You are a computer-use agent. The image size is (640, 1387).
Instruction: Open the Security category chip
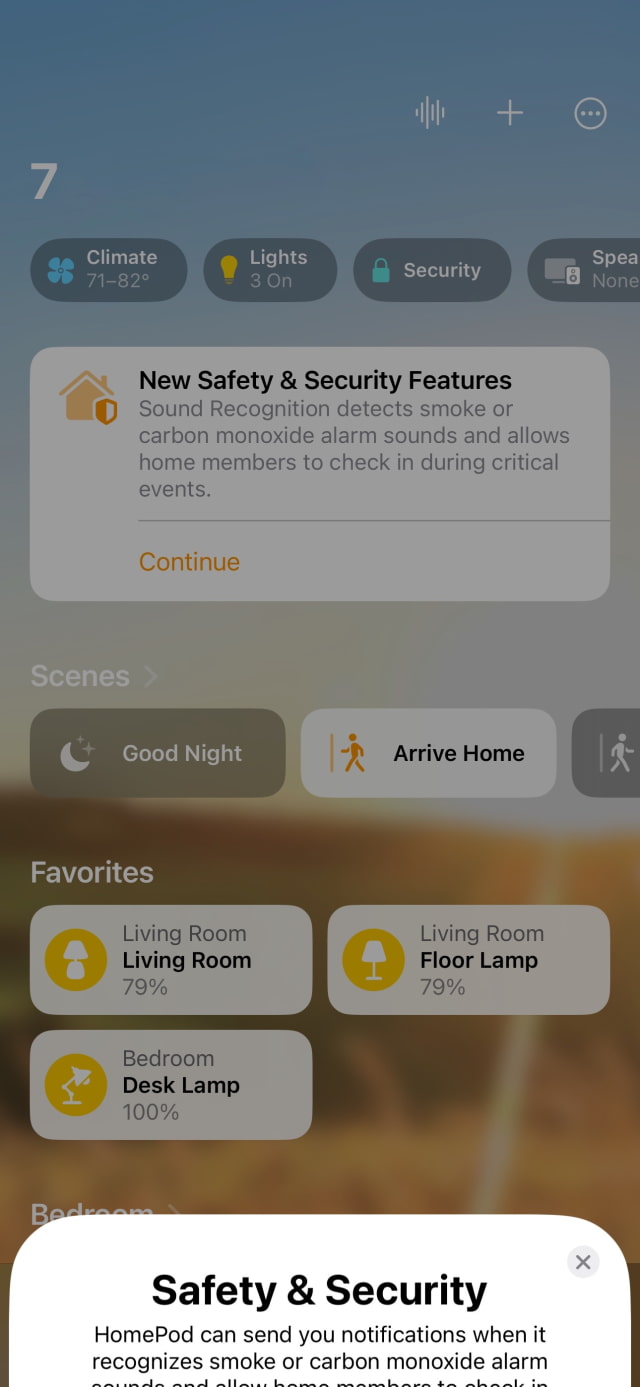(x=432, y=270)
